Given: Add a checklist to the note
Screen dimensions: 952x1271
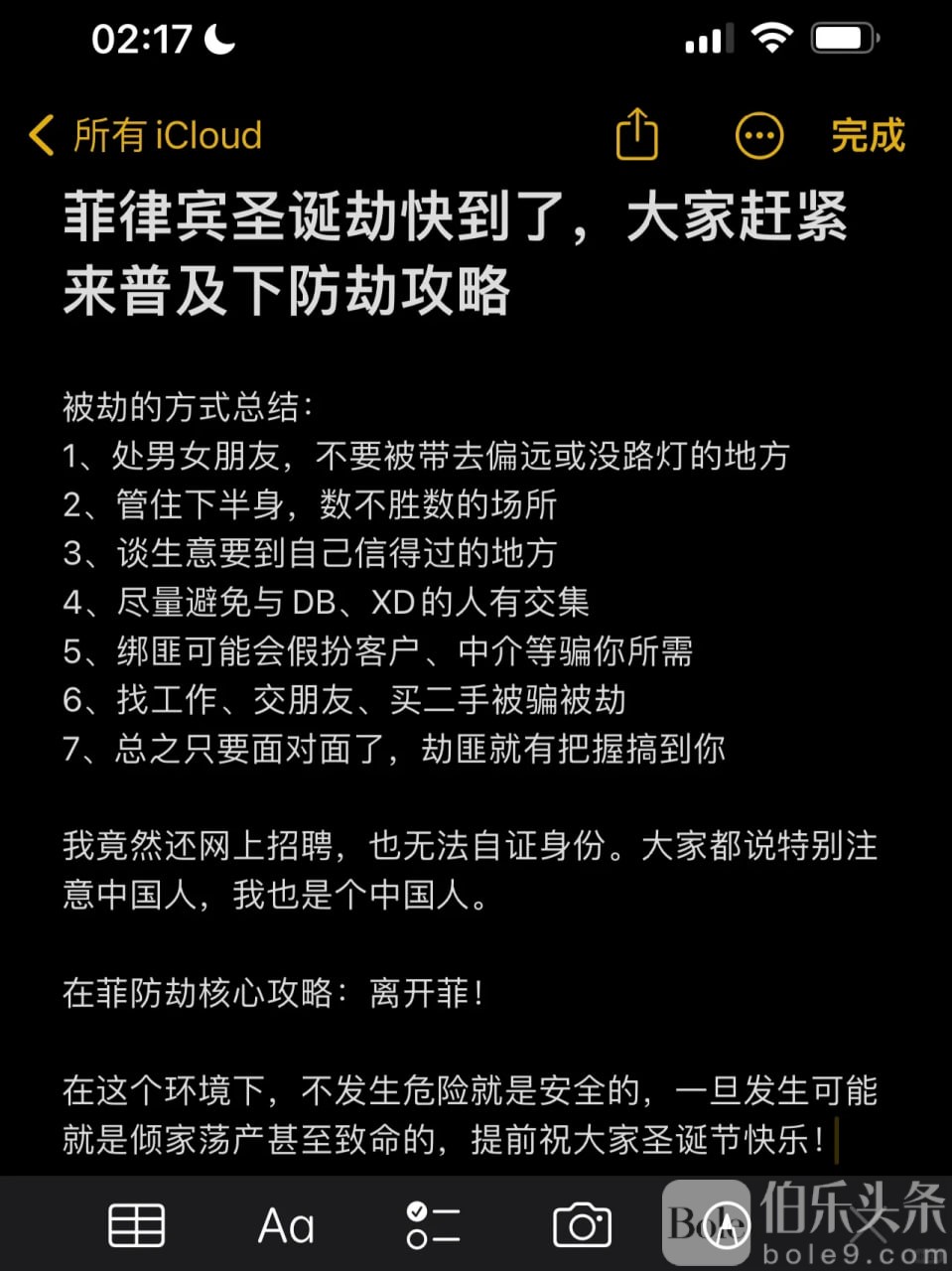Looking at the screenshot, I should click(x=433, y=1225).
